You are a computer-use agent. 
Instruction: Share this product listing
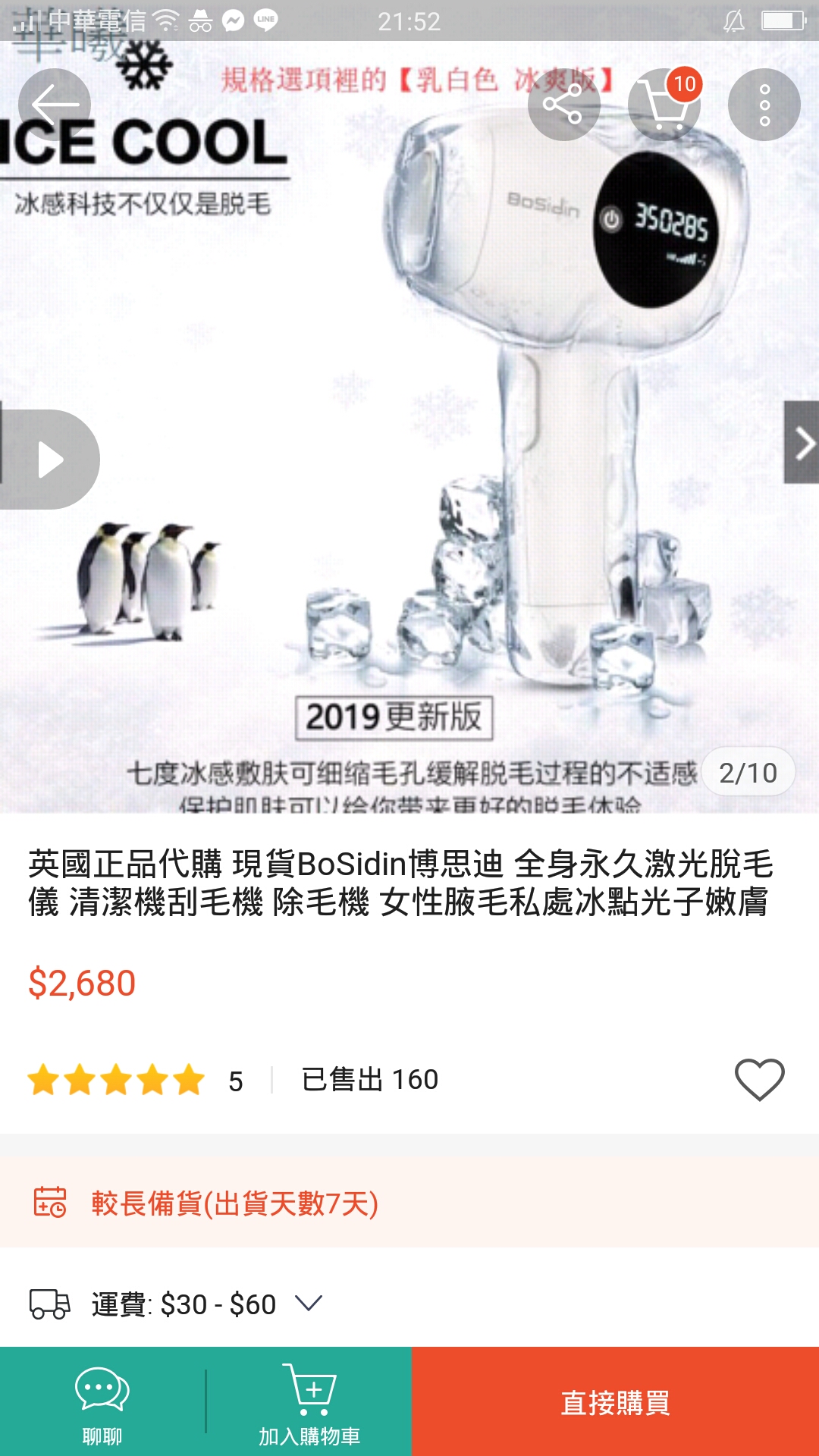563,105
